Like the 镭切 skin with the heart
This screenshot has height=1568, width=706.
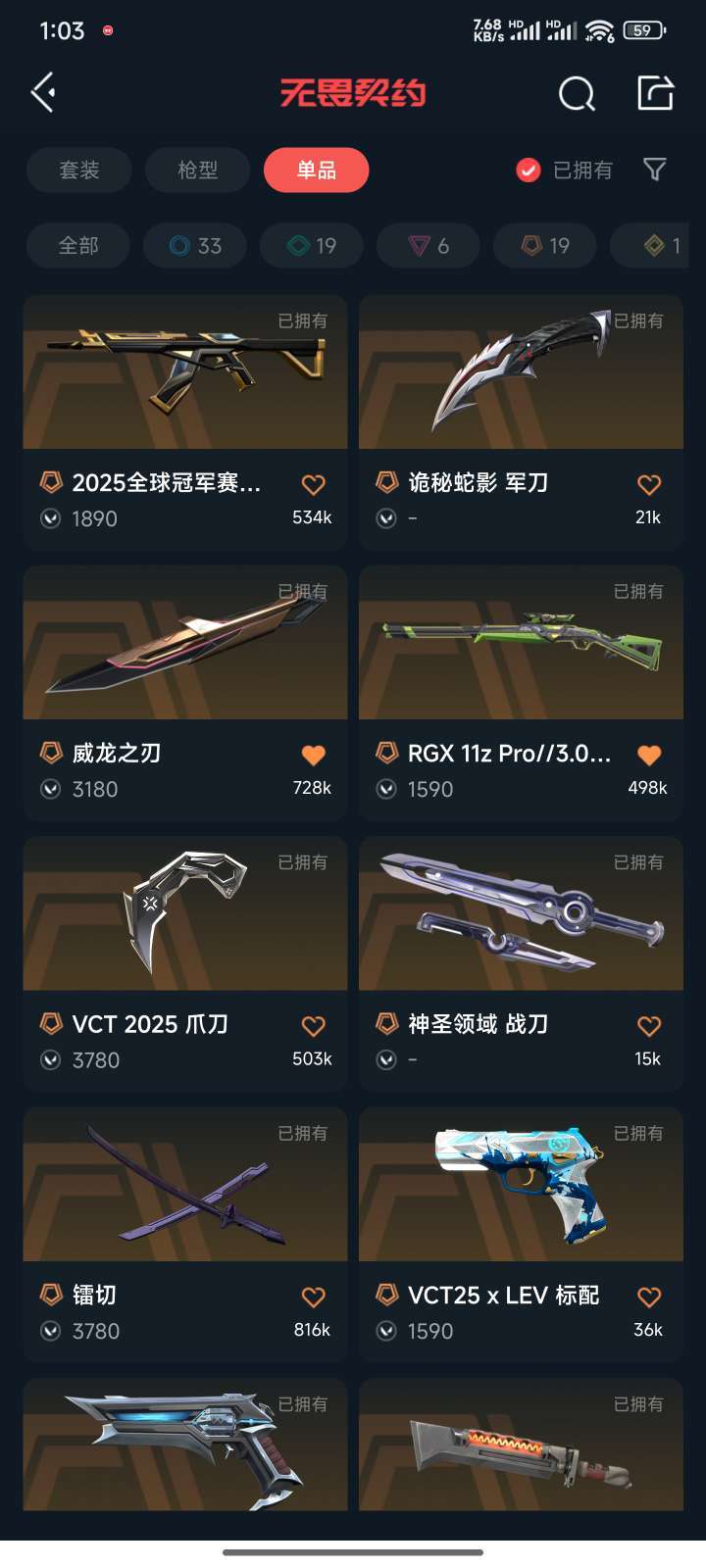(x=313, y=1297)
